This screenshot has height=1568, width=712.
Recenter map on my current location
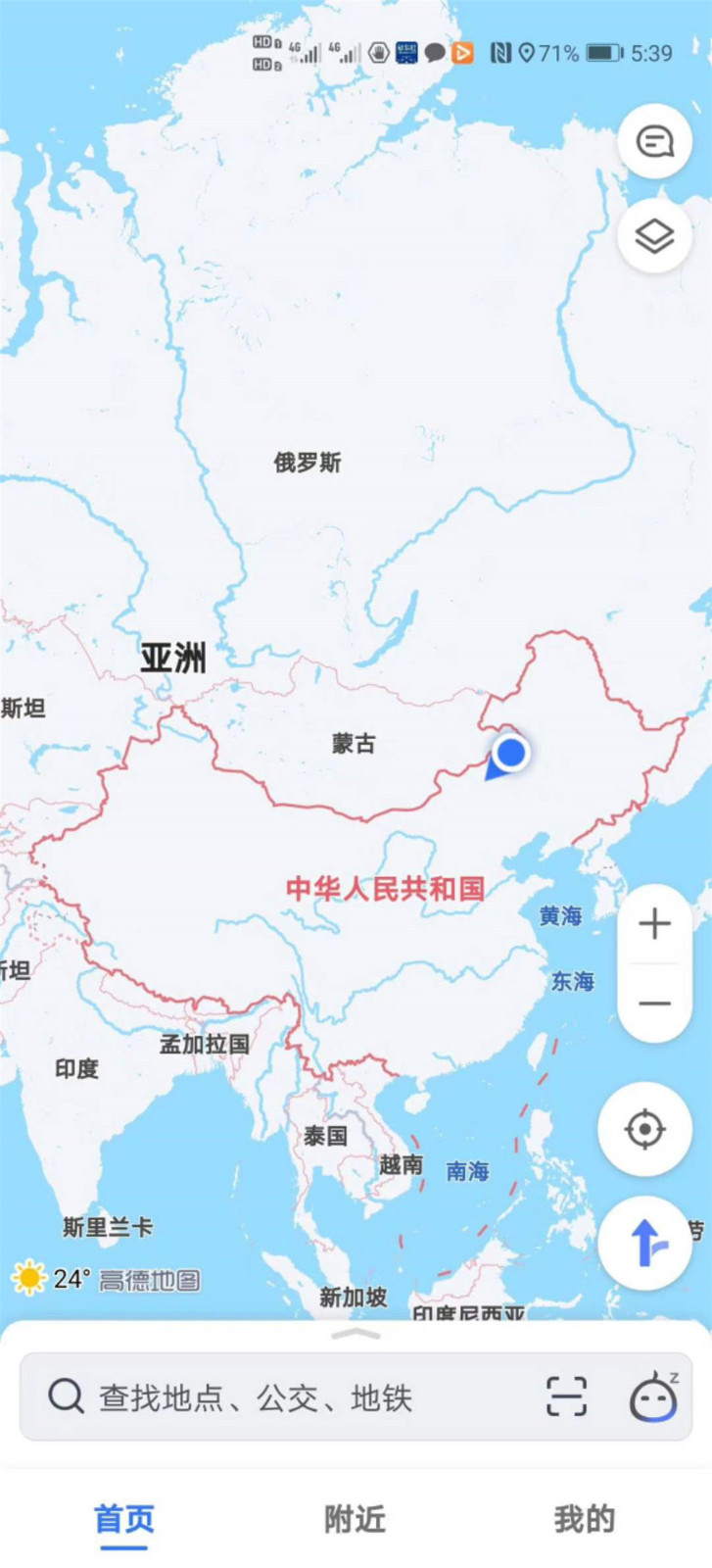[x=644, y=1129]
